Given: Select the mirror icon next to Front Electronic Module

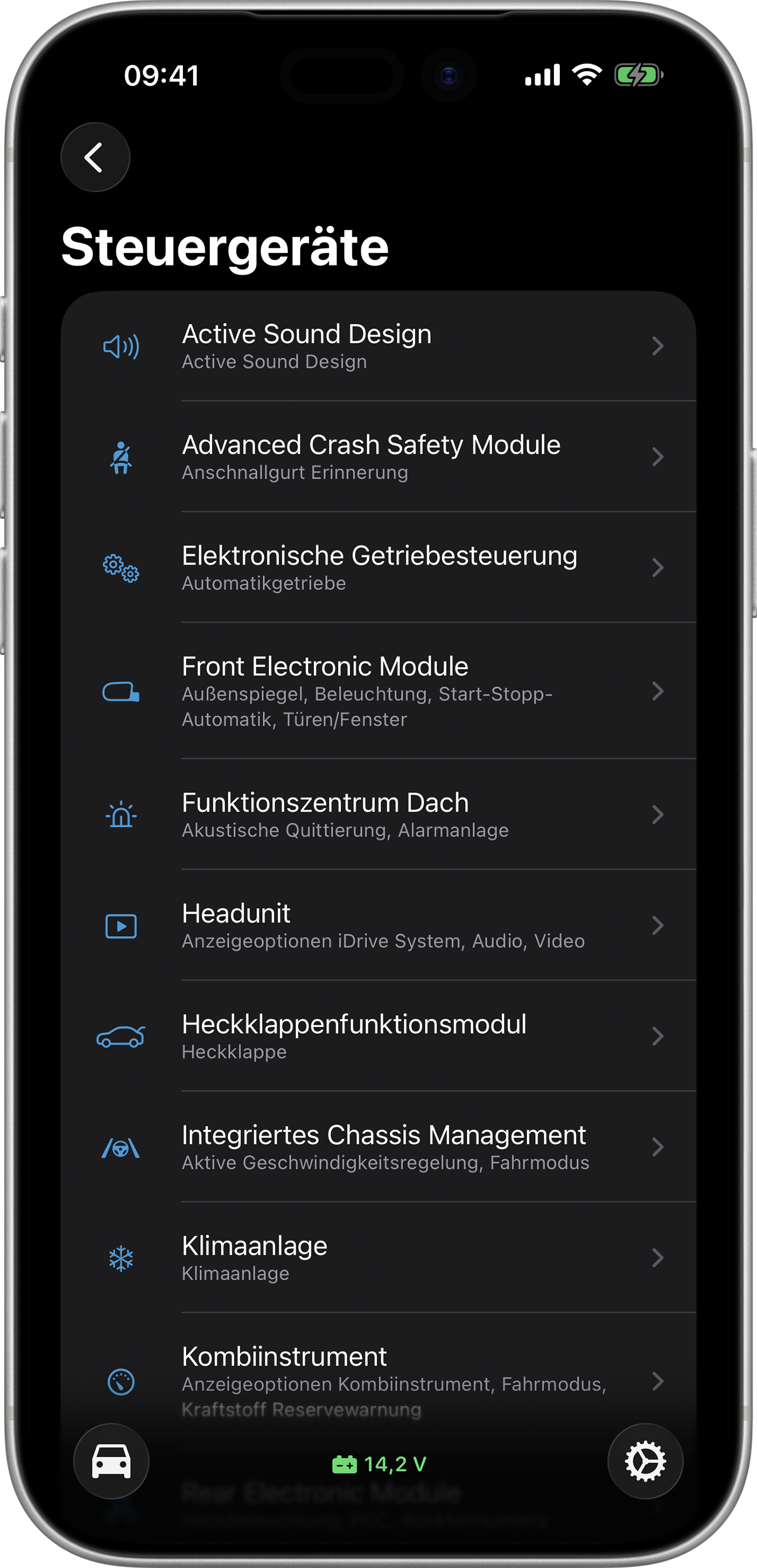Looking at the screenshot, I should coord(120,691).
